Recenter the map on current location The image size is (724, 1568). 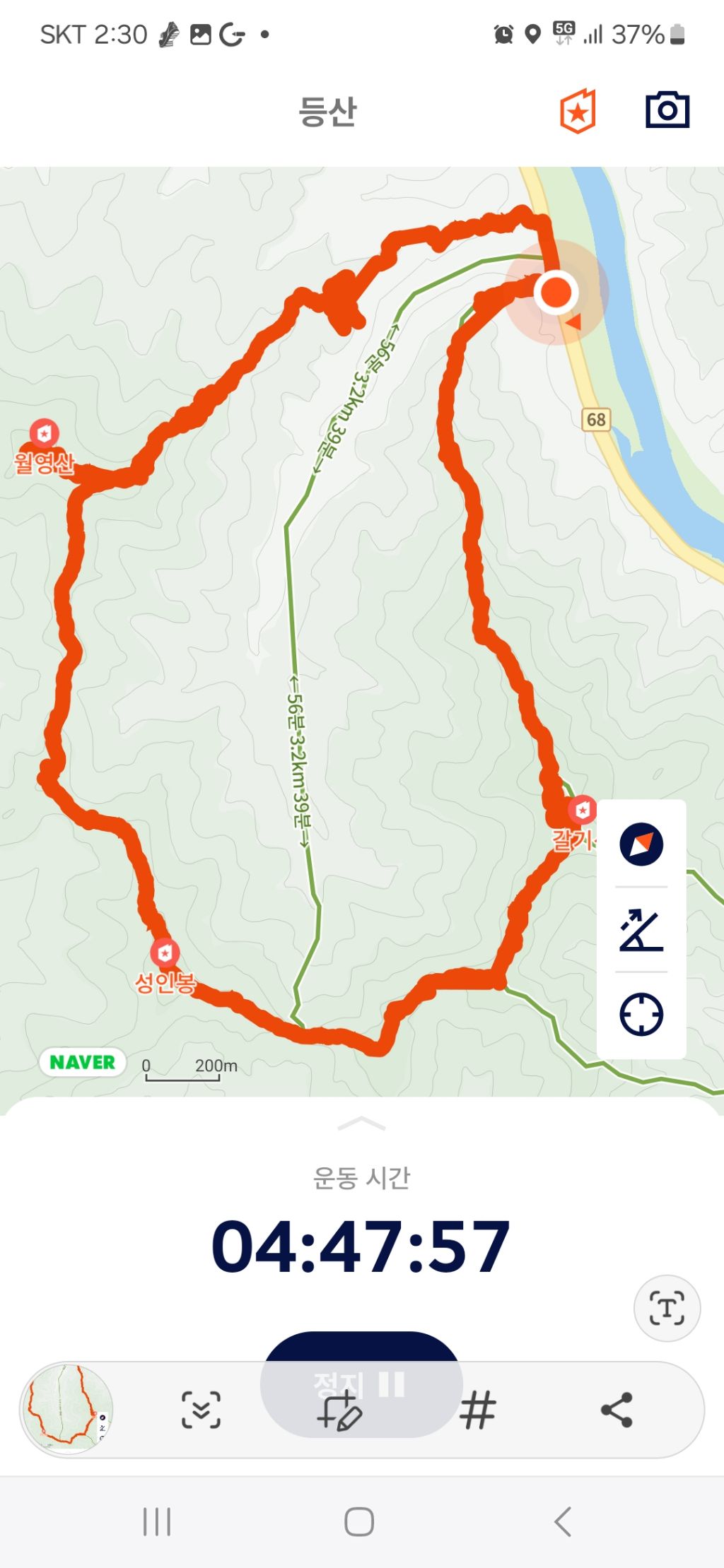coord(641,1015)
